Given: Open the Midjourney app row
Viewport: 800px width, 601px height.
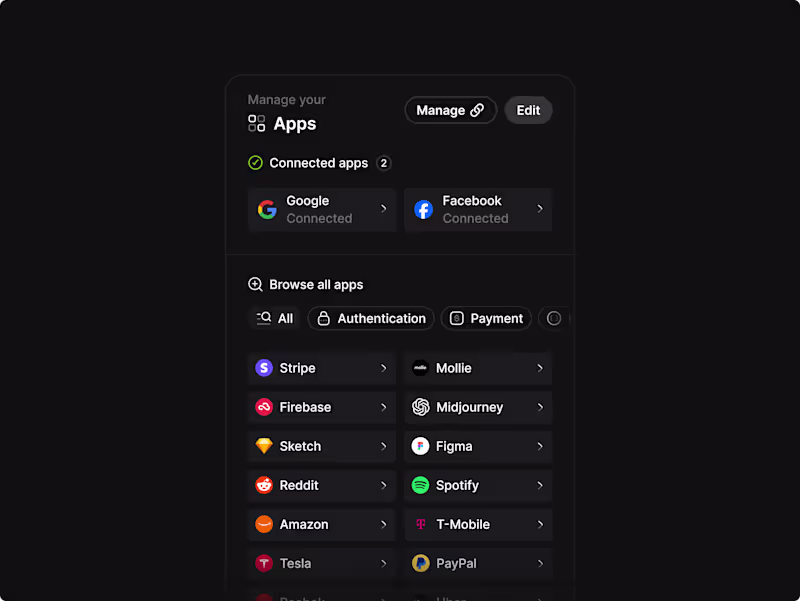Looking at the screenshot, I should tap(478, 407).
